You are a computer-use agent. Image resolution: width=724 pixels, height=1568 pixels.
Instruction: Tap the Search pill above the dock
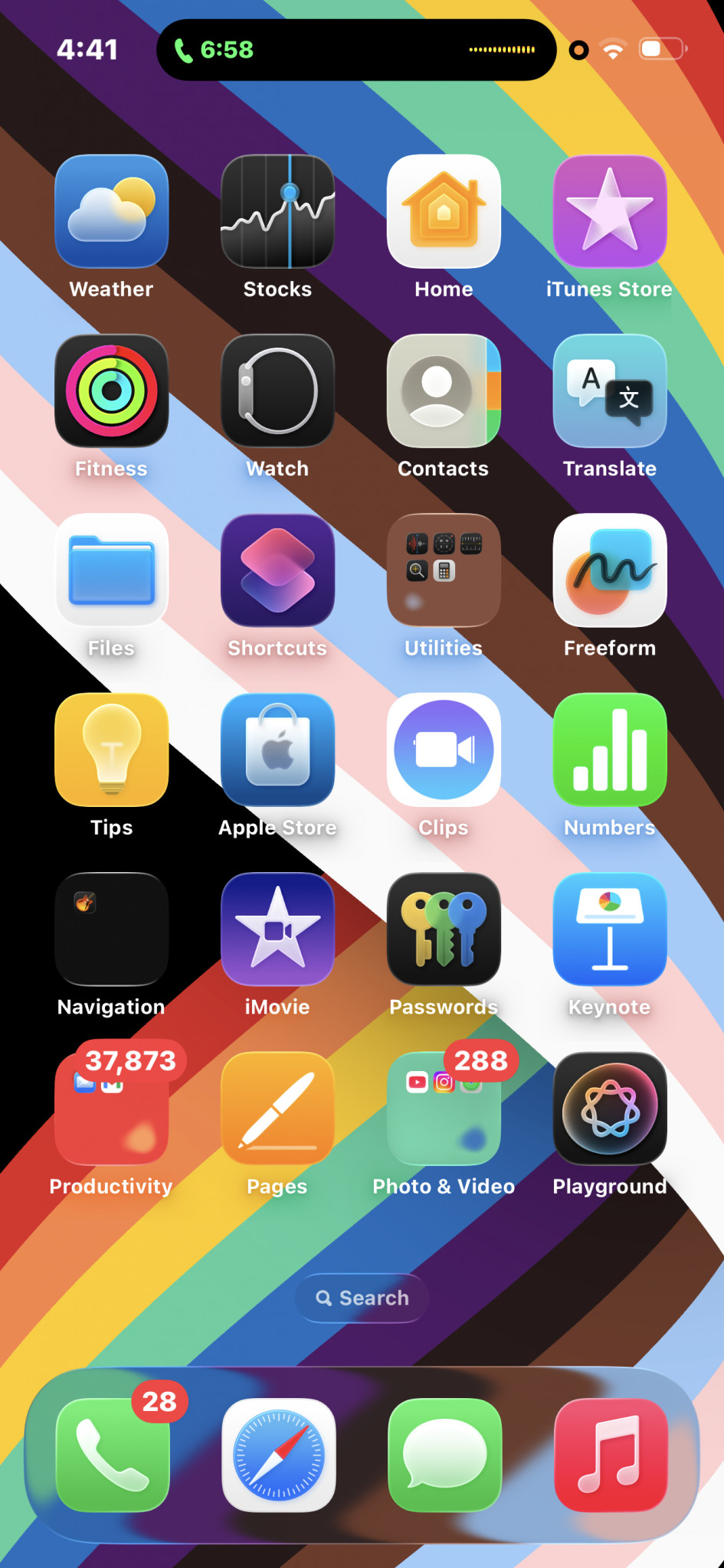(x=362, y=1298)
